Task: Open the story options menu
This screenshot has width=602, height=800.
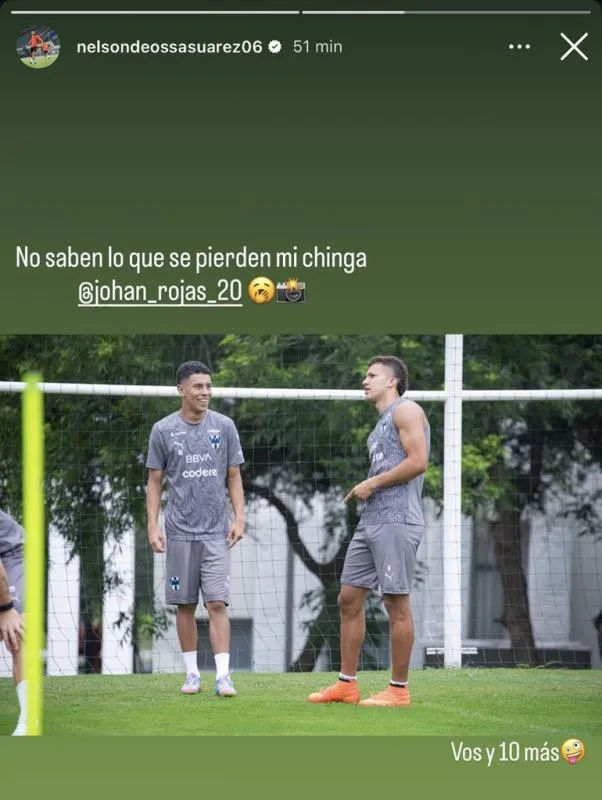Action: tap(519, 47)
